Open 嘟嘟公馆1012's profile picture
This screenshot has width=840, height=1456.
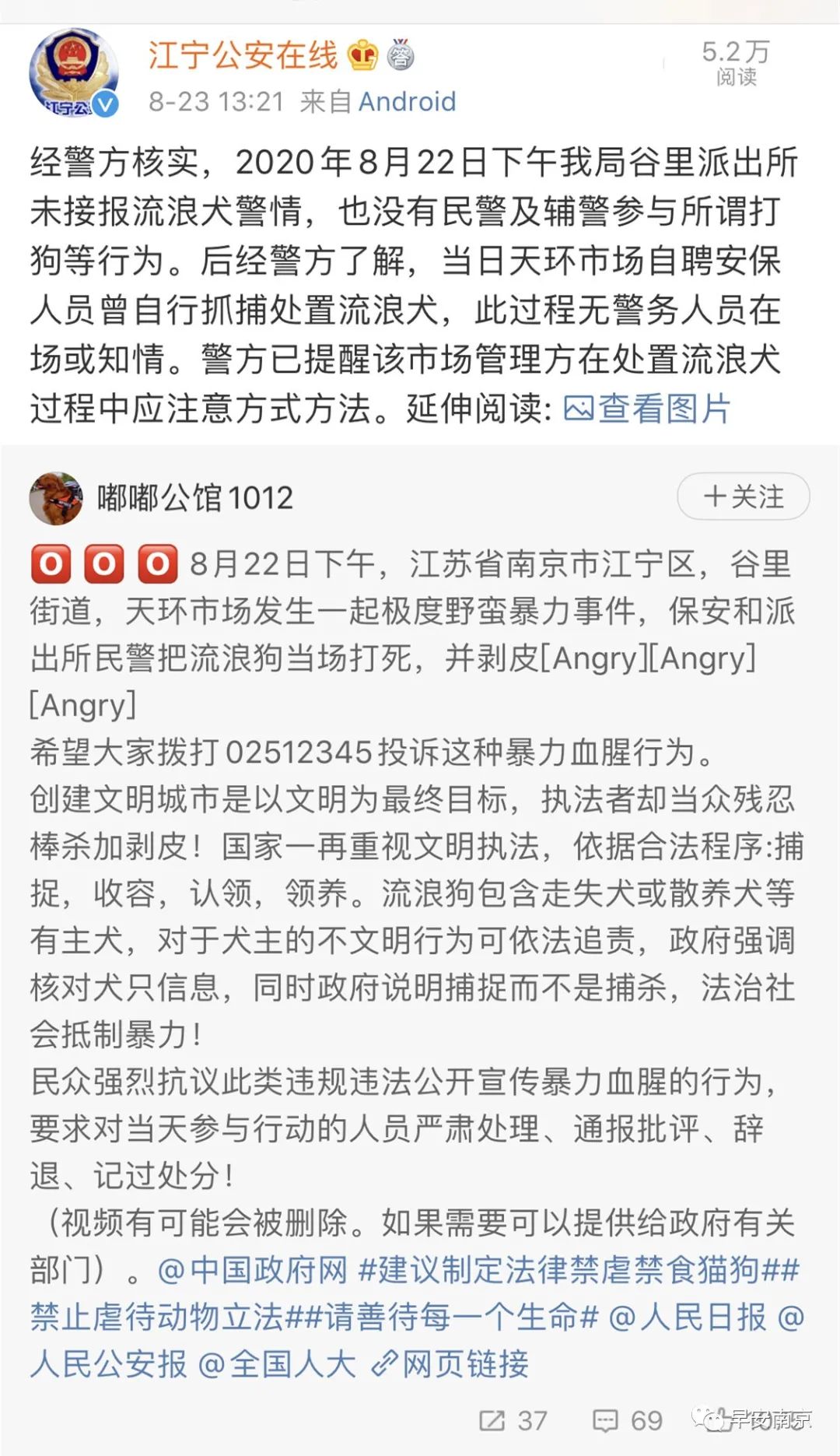(56, 498)
